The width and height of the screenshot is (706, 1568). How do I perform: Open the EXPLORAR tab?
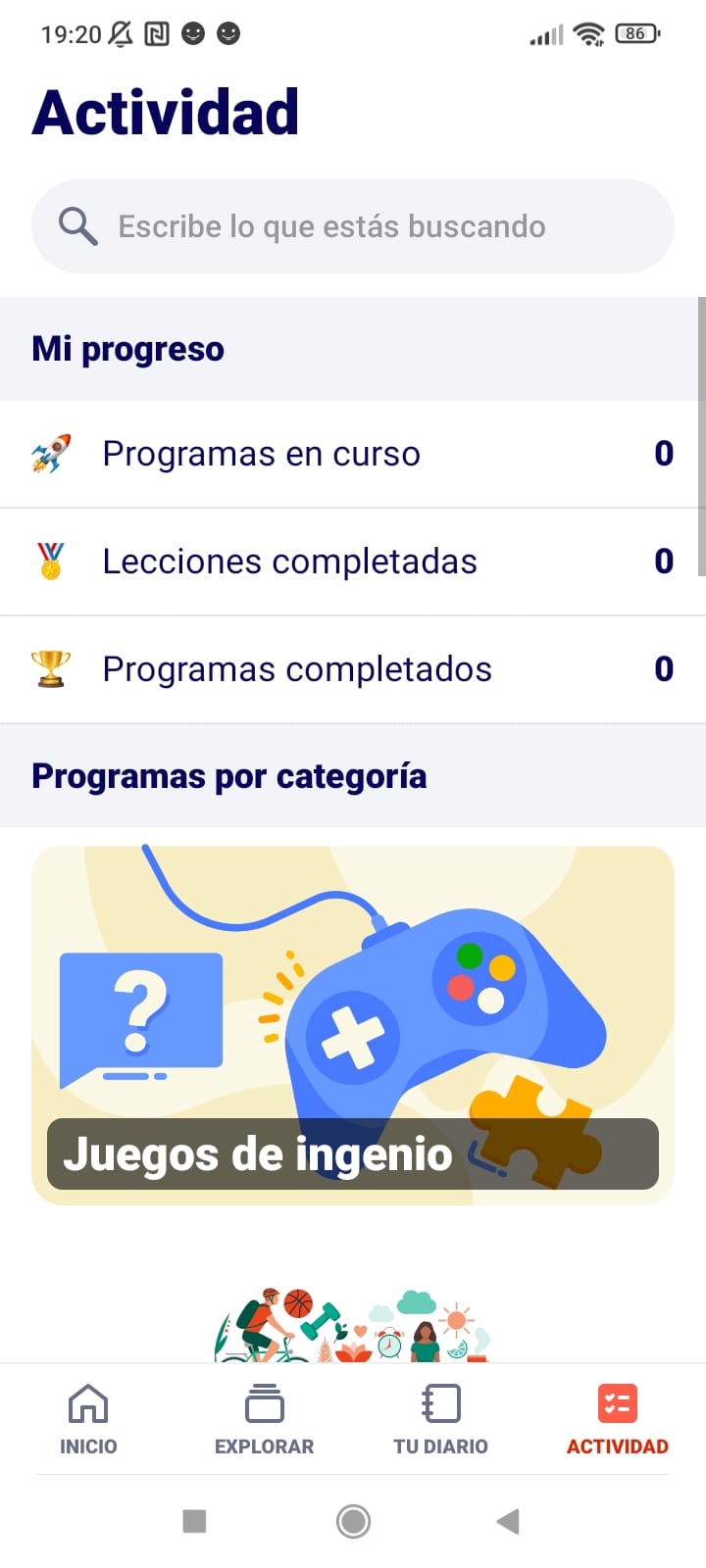coord(264,1419)
